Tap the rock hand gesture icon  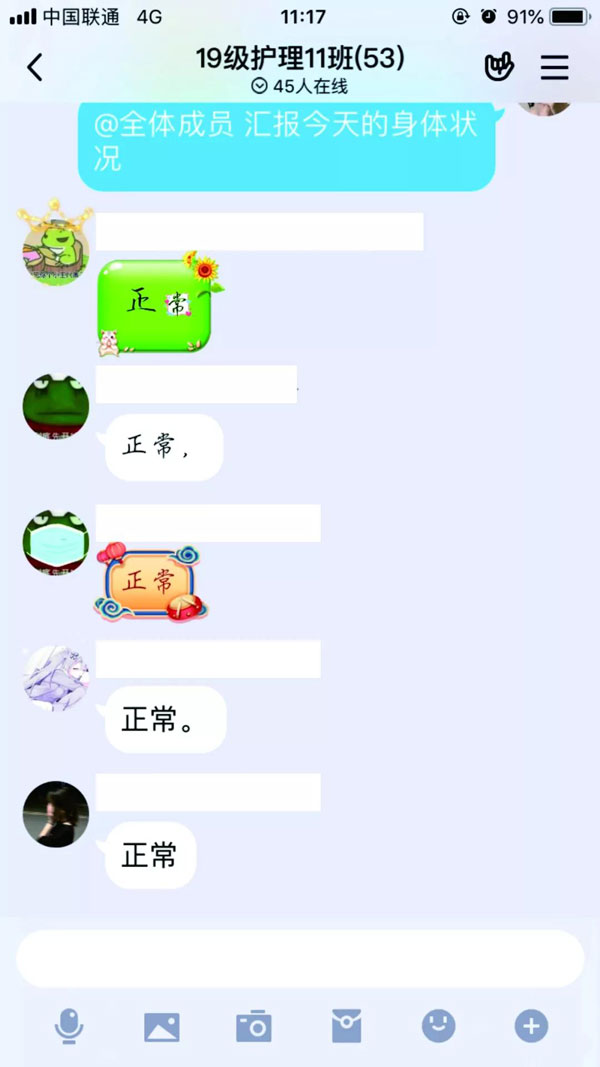(x=498, y=67)
